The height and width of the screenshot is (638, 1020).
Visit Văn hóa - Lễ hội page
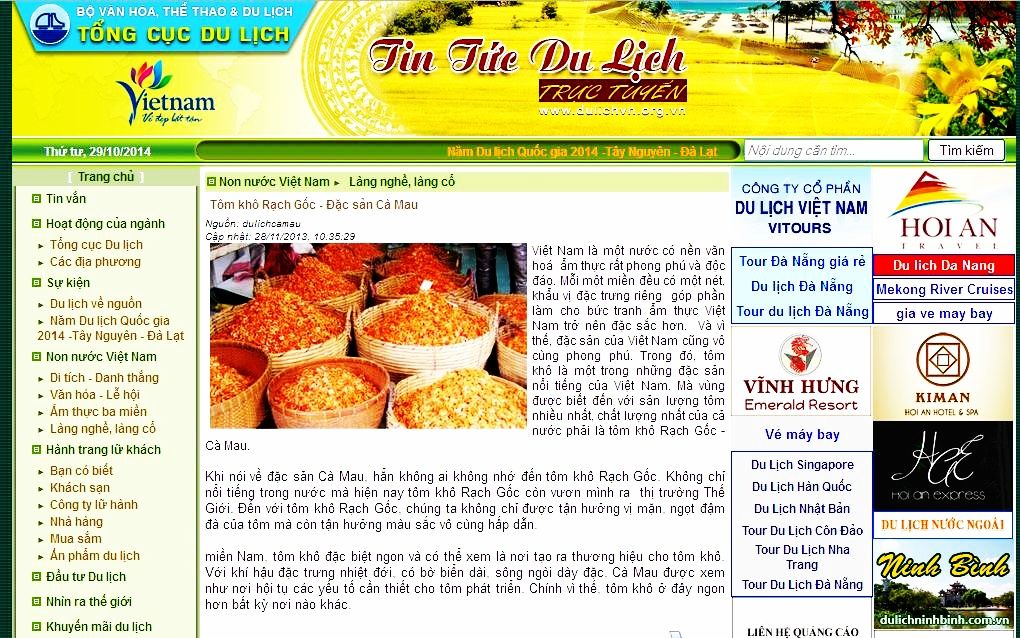pyautogui.click(x=95, y=395)
